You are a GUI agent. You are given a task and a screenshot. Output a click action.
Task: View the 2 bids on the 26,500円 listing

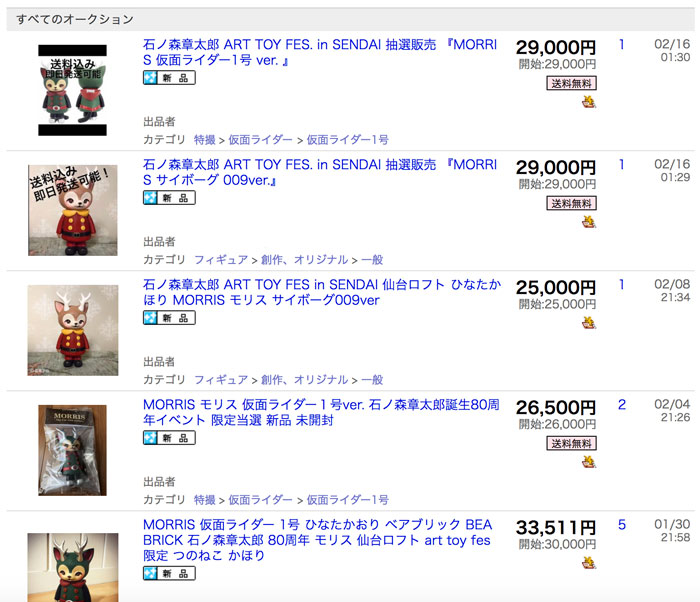point(621,405)
